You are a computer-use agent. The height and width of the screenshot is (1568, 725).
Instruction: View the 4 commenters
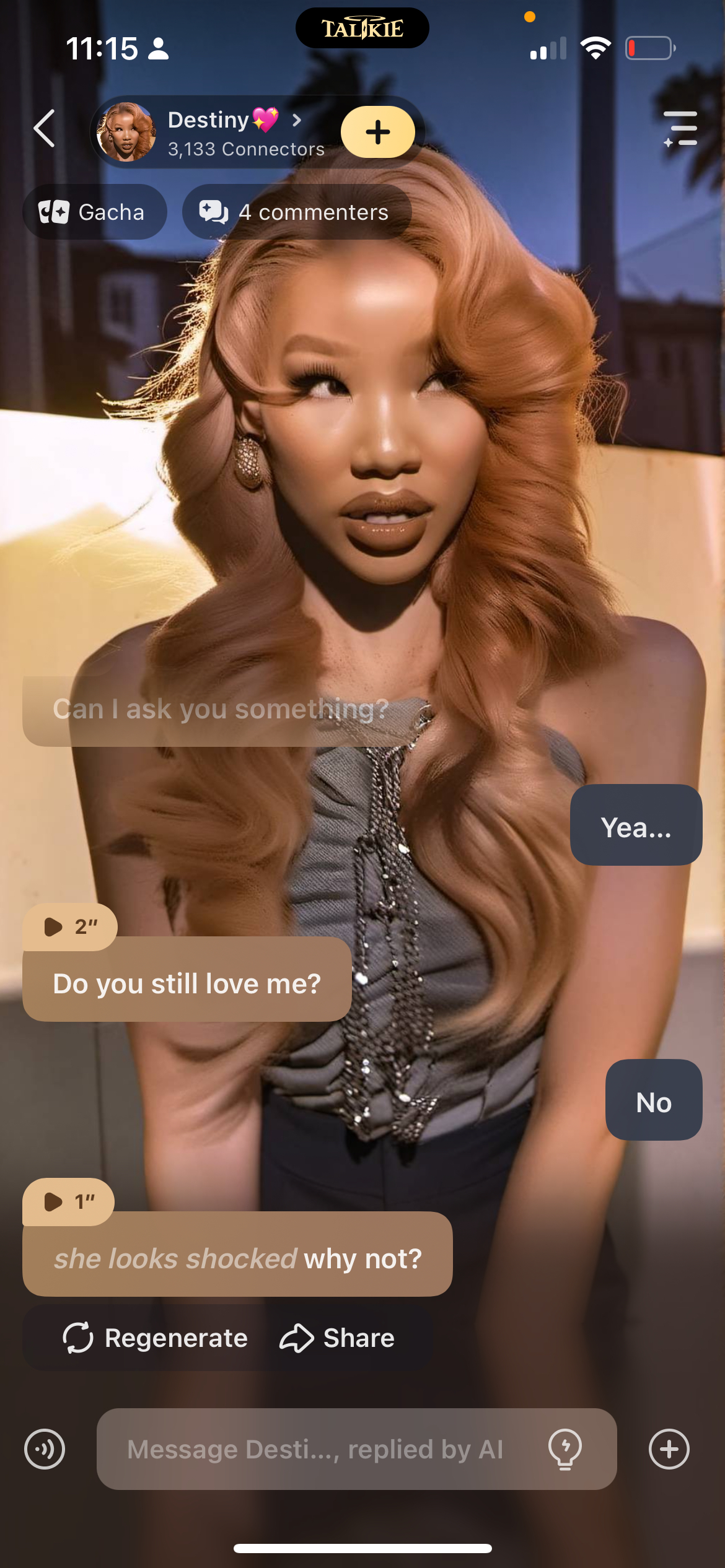[296, 212]
